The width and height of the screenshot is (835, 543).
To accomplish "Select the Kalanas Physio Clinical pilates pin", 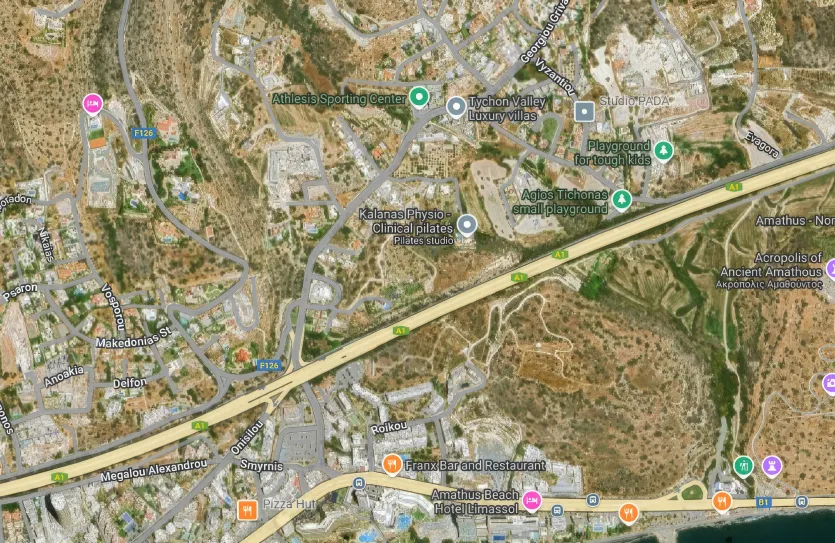I will tap(467, 227).
